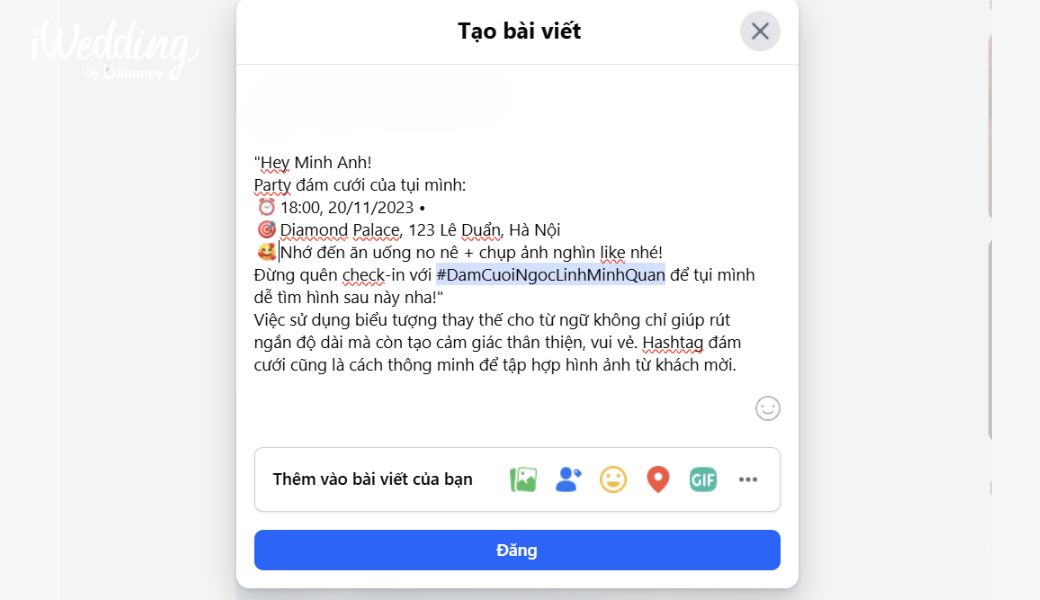Tap the Đăng button to publish
Image resolution: width=1040 pixels, height=600 pixels.
(x=517, y=550)
